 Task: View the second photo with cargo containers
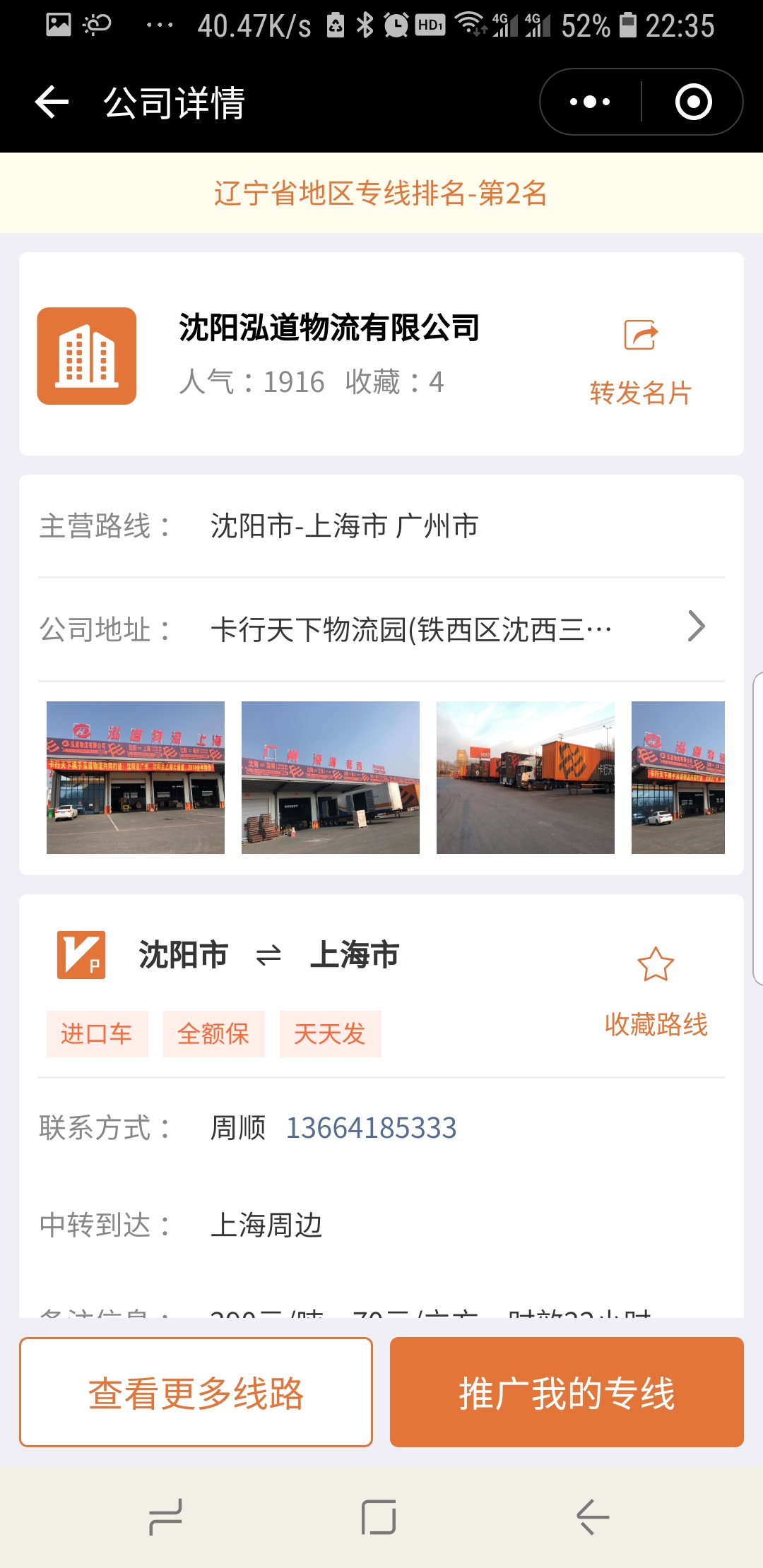[331, 778]
